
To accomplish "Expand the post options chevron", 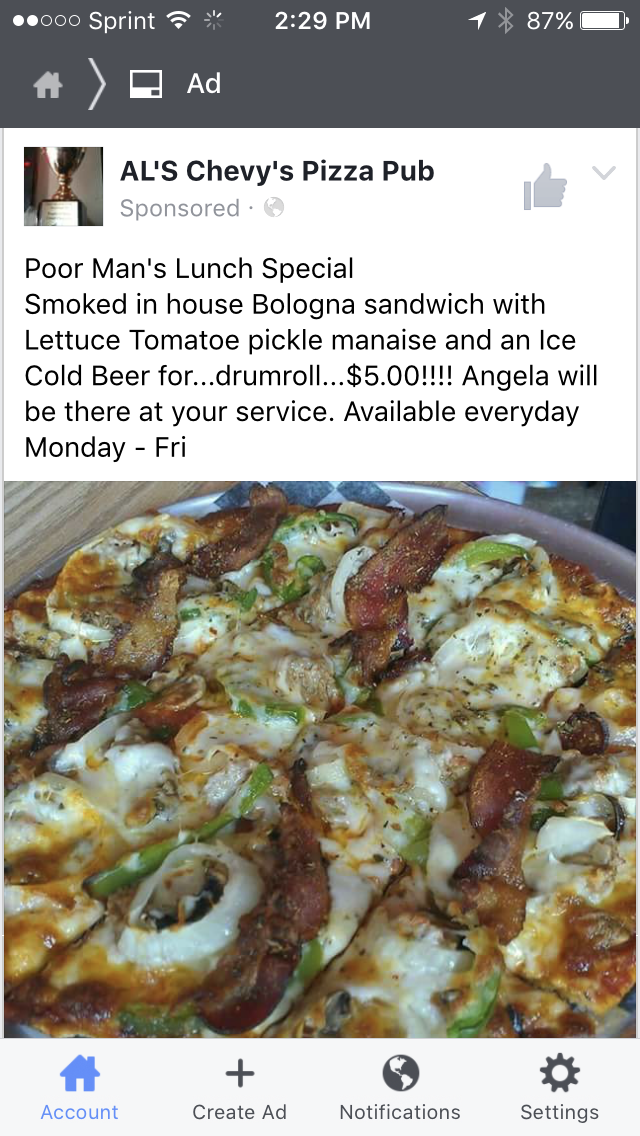I will [604, 173].
